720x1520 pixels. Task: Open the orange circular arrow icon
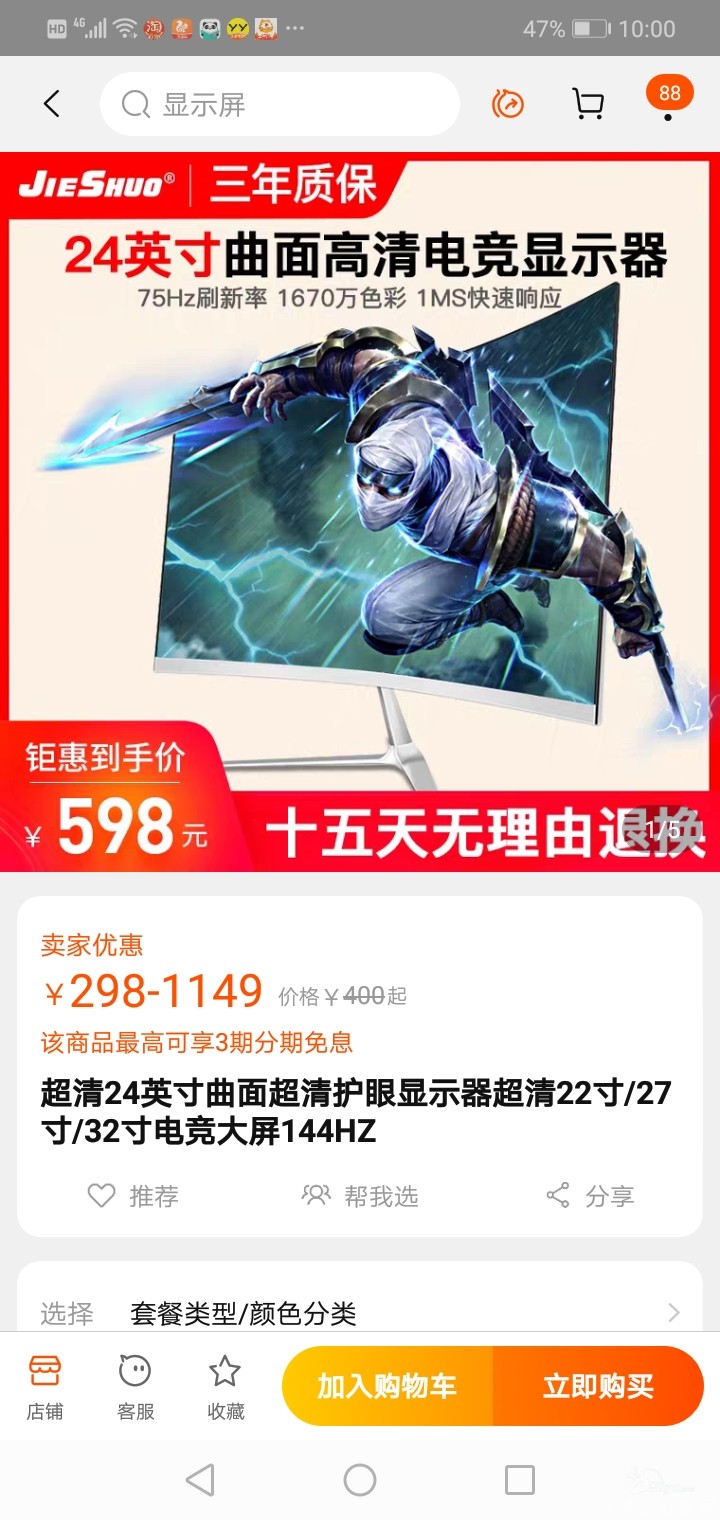(508, 104)
